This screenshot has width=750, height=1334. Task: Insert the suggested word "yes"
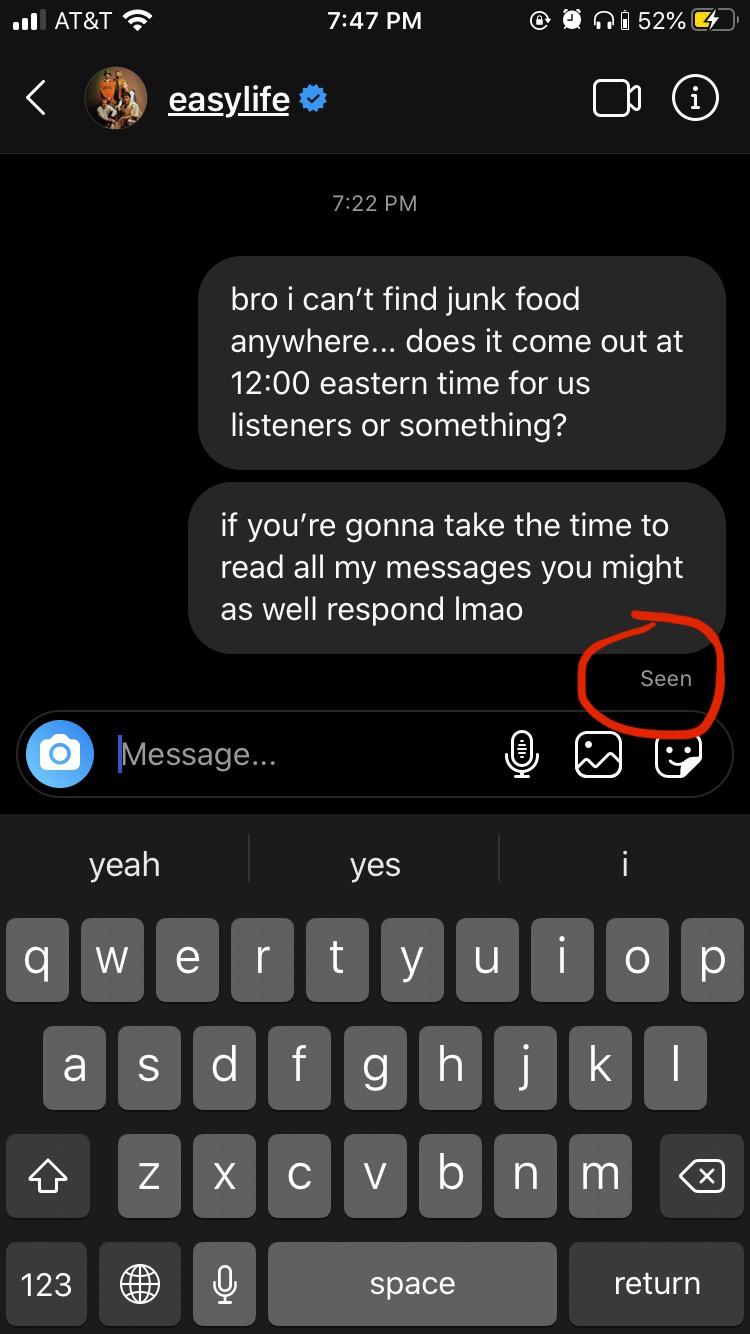tap(375, 864)
